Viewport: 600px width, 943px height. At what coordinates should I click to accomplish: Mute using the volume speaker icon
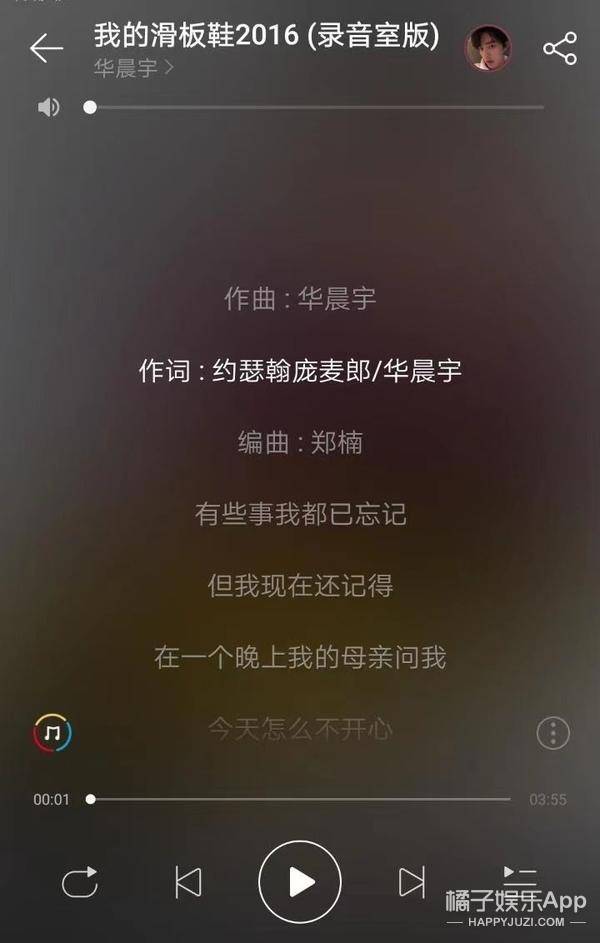click(x=48, y=107)
